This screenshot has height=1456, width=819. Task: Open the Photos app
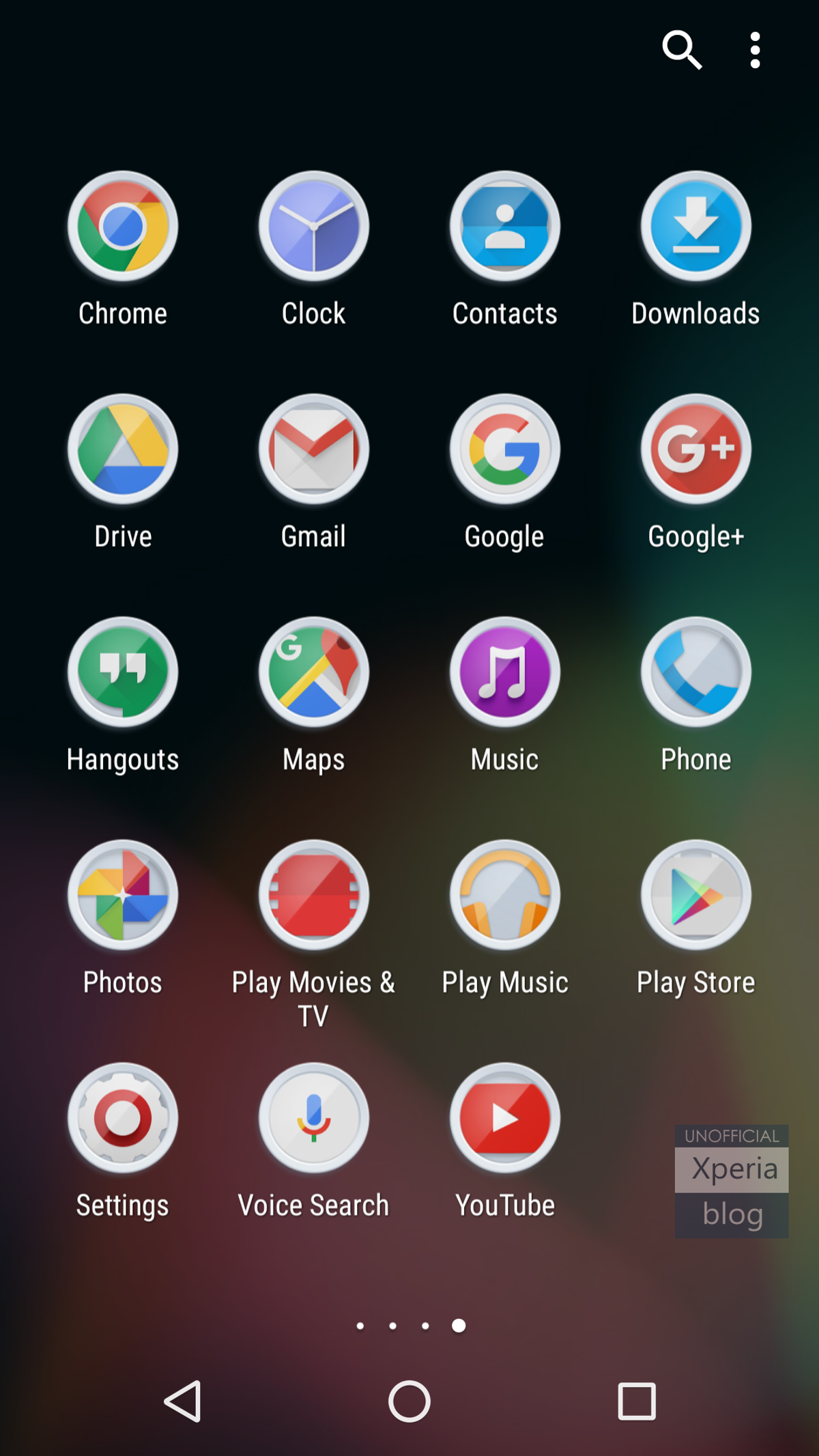coord(123,895)
